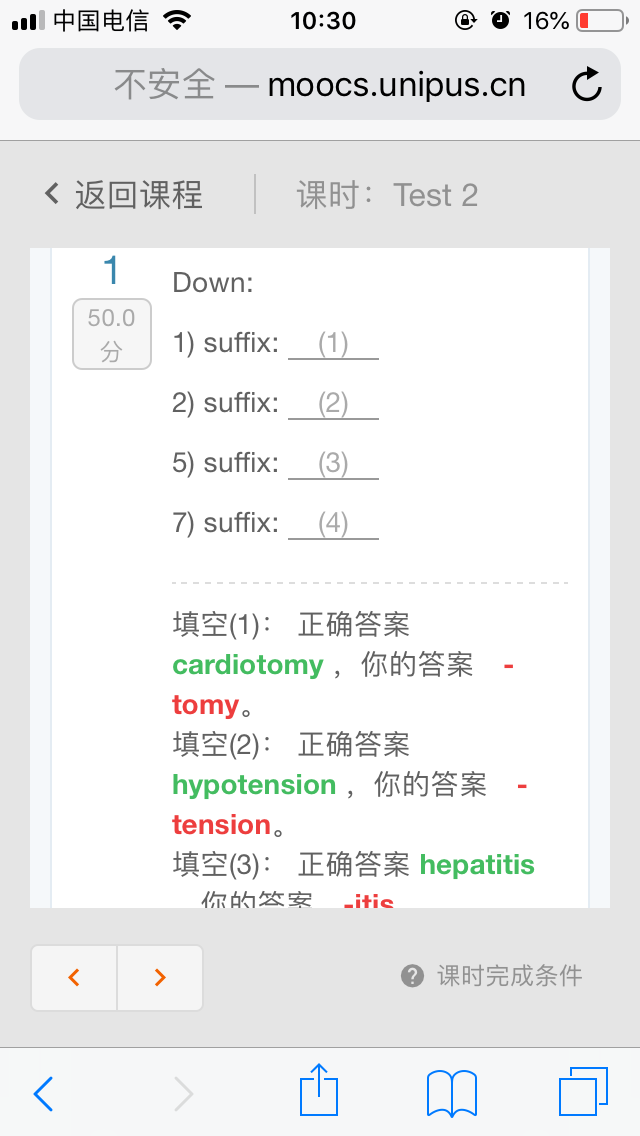Go to the next lesson arrow
This screenshot has width=640, height=1136.
[x=160, y=977]
